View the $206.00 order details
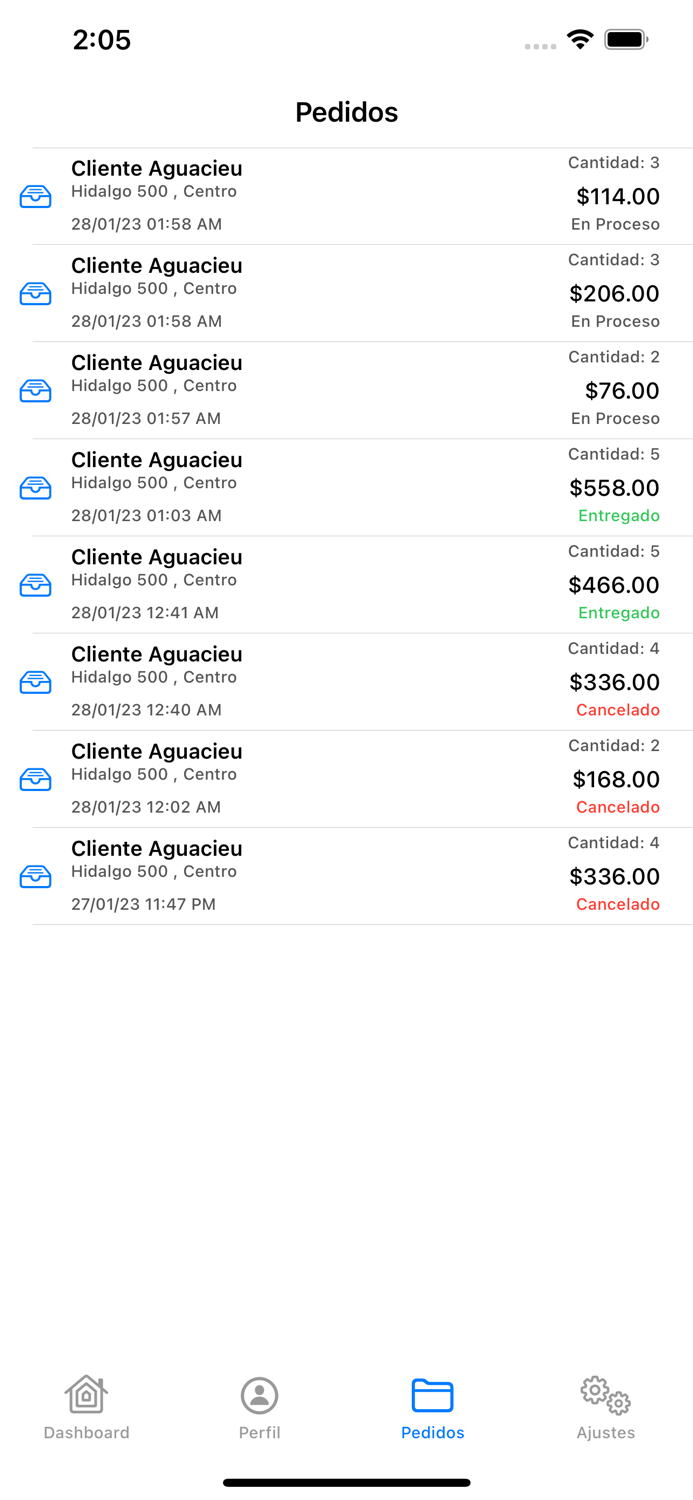The width and height of the screenshot is (693, 1500). tap(346, 293)
